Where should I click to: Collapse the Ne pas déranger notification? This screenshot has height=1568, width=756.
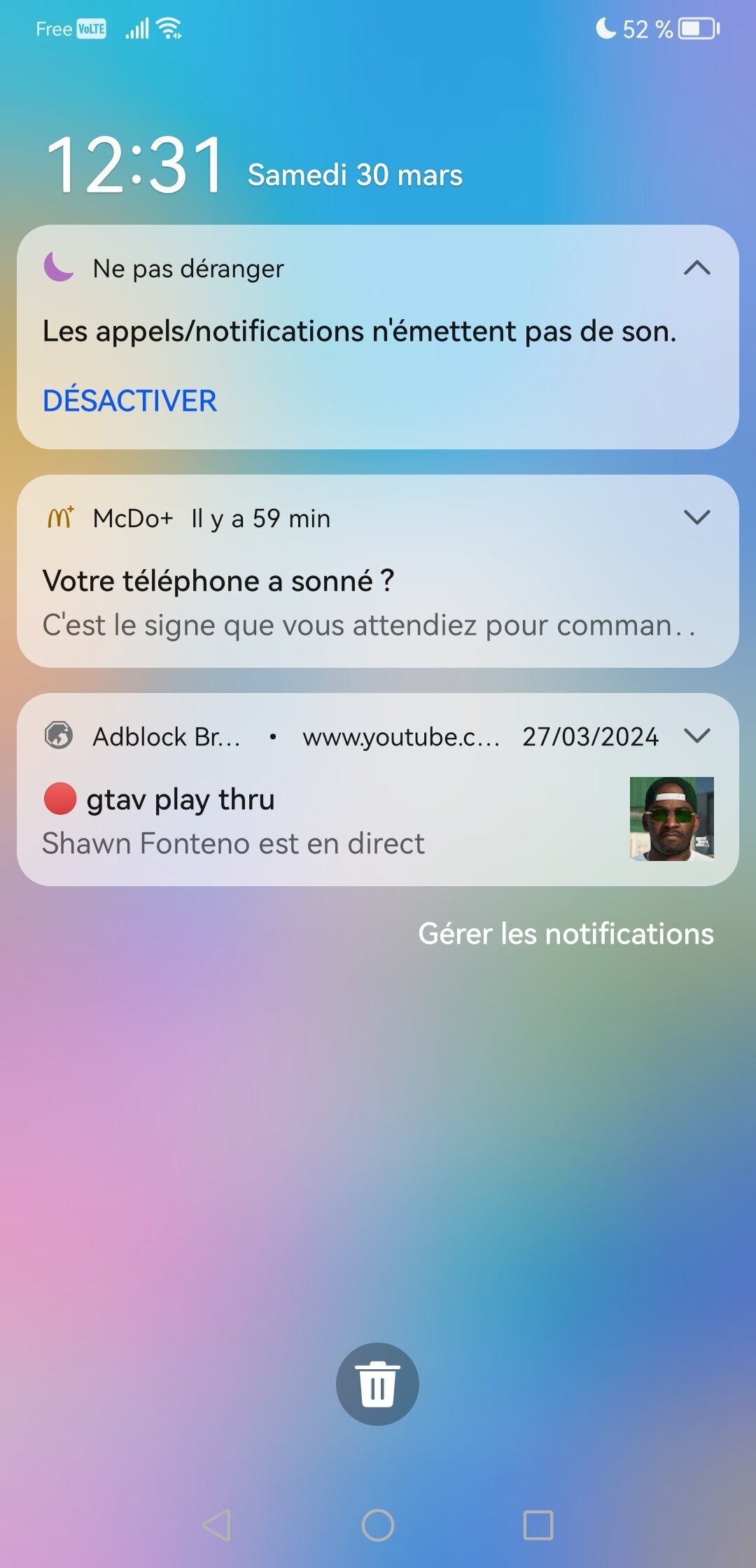(697, 268)
